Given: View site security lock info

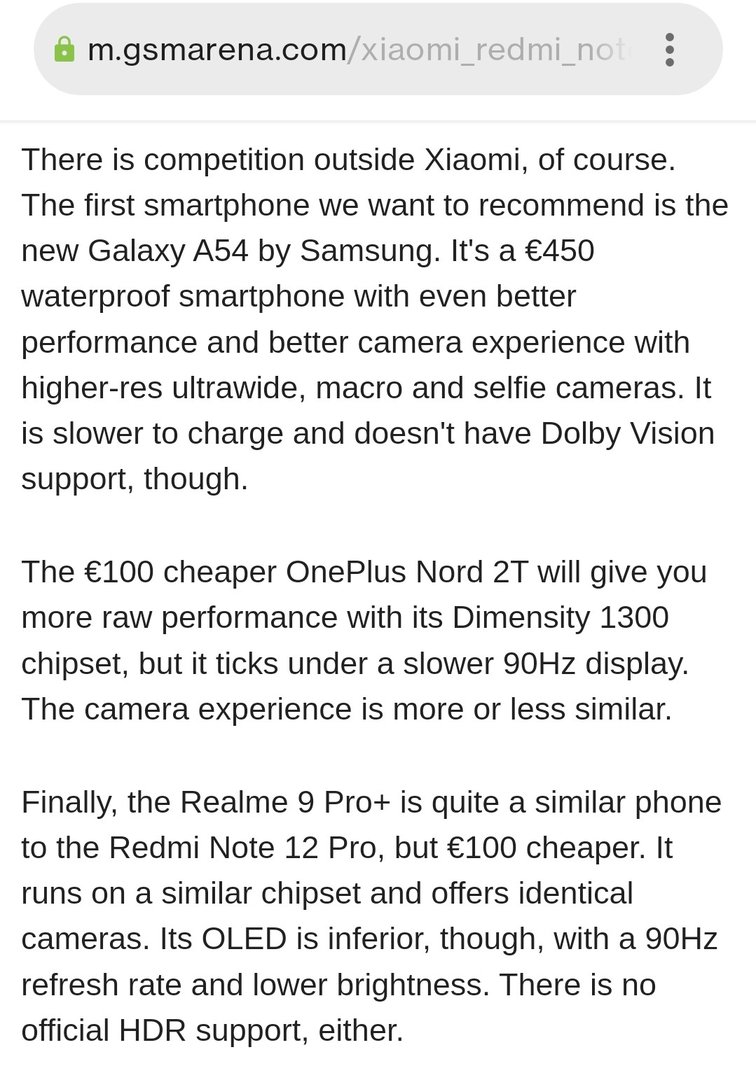Looking at the screenshot, I should point(65,49).
